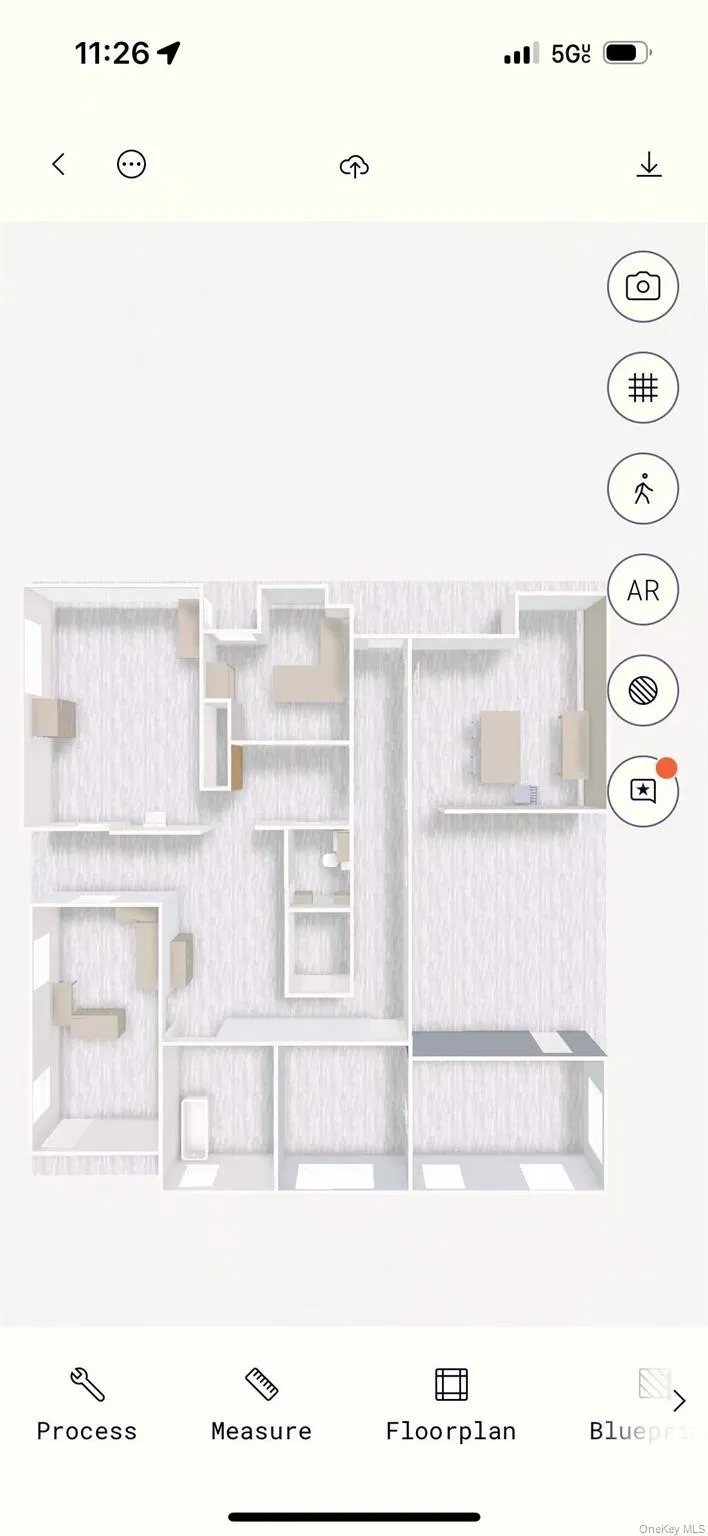
Task: Show more tools with the right chevron
Action: 680,1401
